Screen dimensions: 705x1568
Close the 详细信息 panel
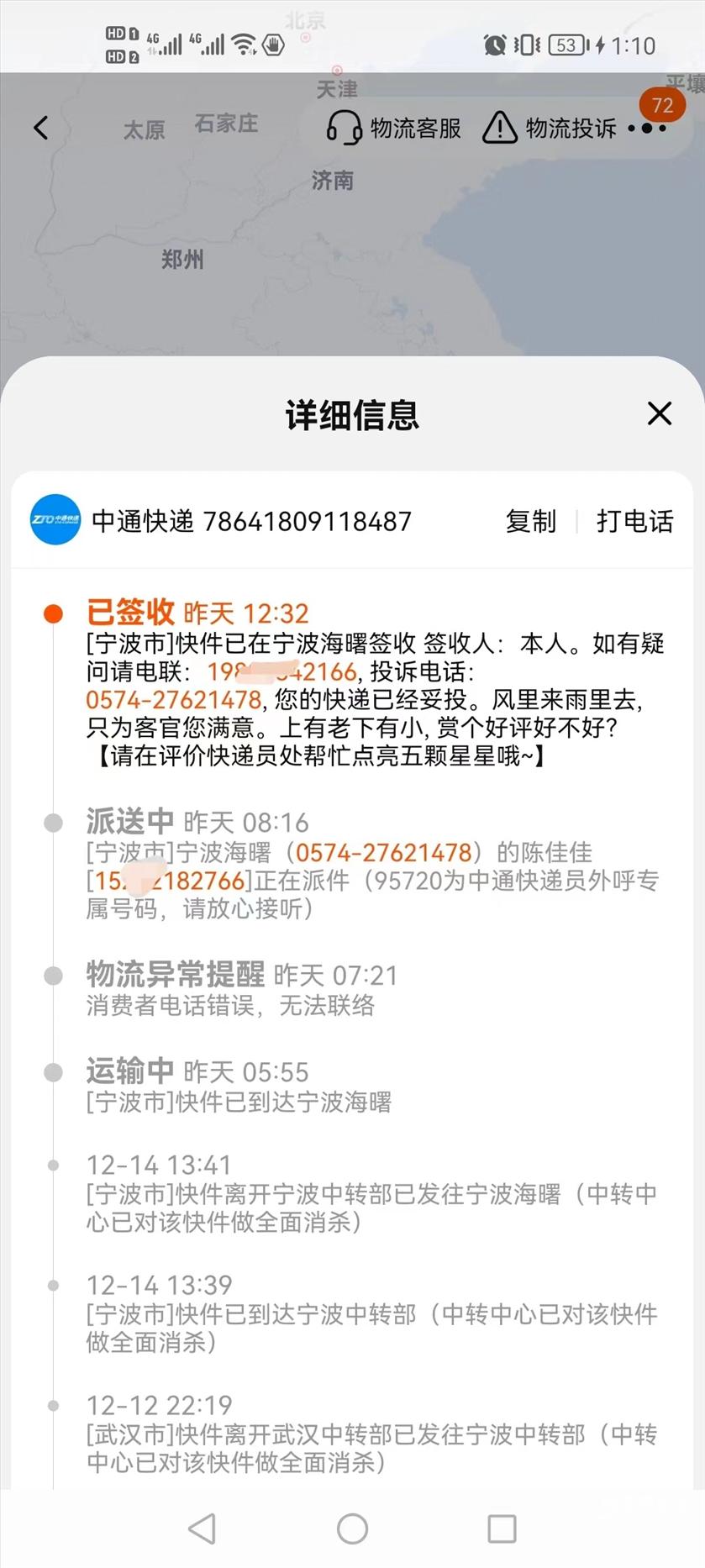[x=660, y=413]
